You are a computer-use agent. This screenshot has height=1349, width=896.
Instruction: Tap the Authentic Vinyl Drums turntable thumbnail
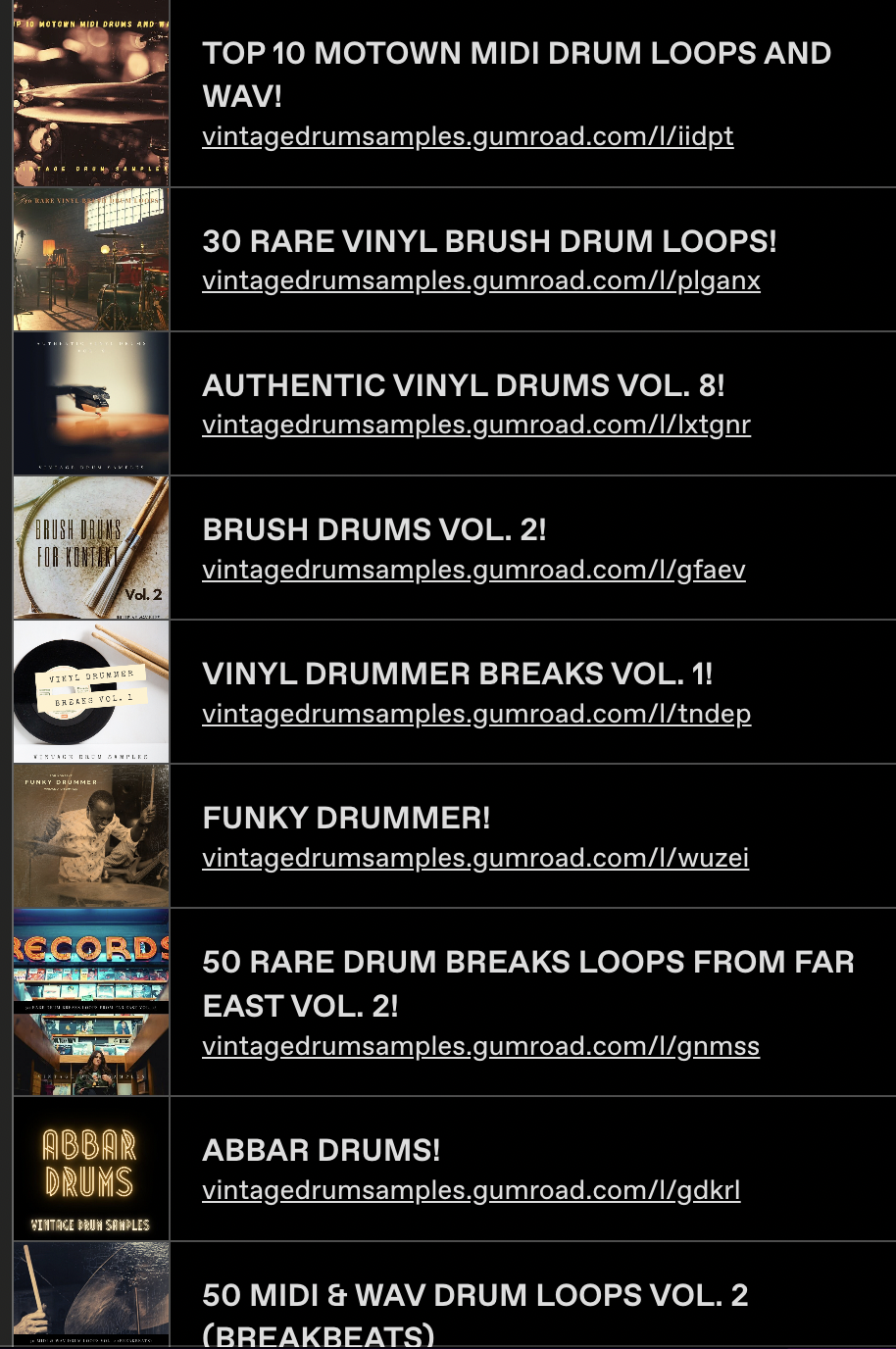[x=91, y=404]
